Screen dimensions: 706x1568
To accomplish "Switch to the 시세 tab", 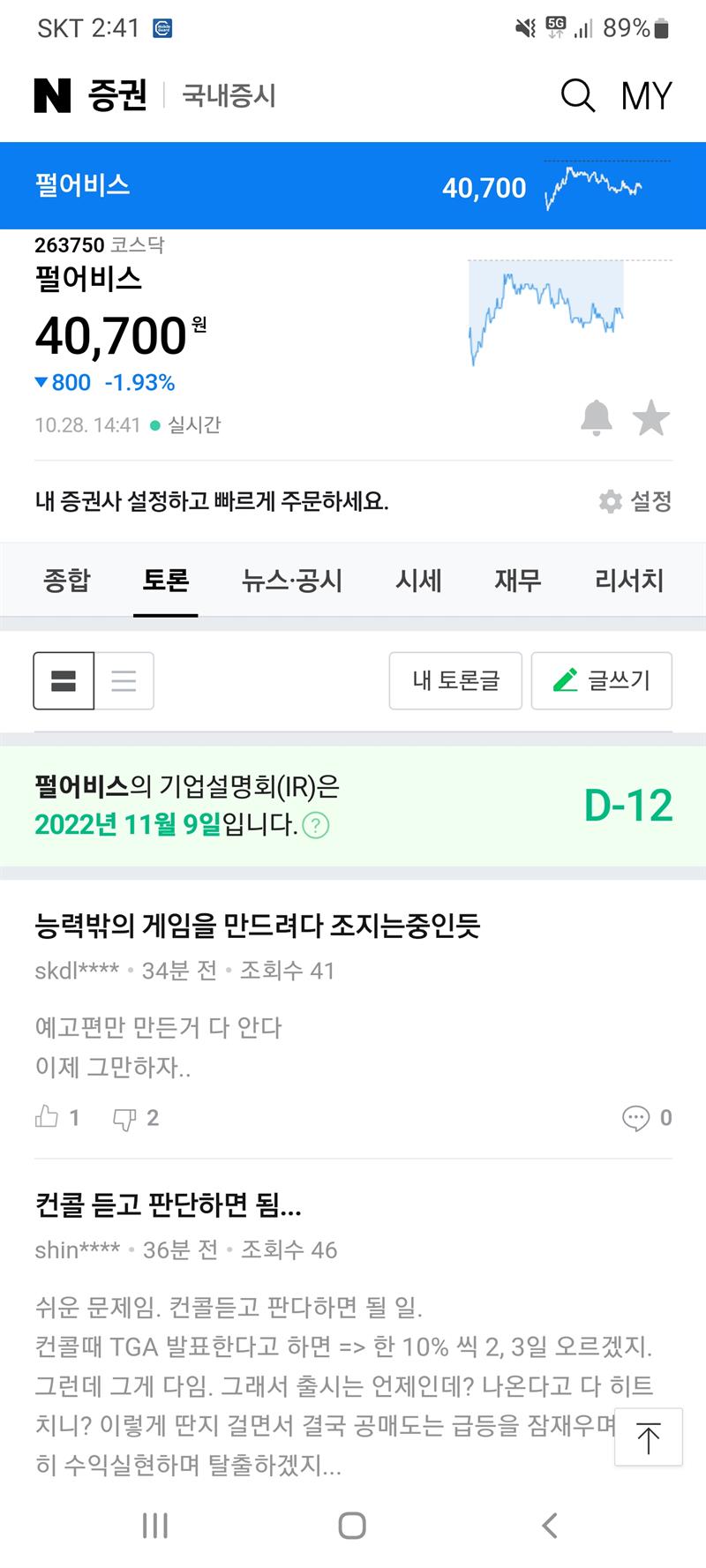I will click(418, 580).
